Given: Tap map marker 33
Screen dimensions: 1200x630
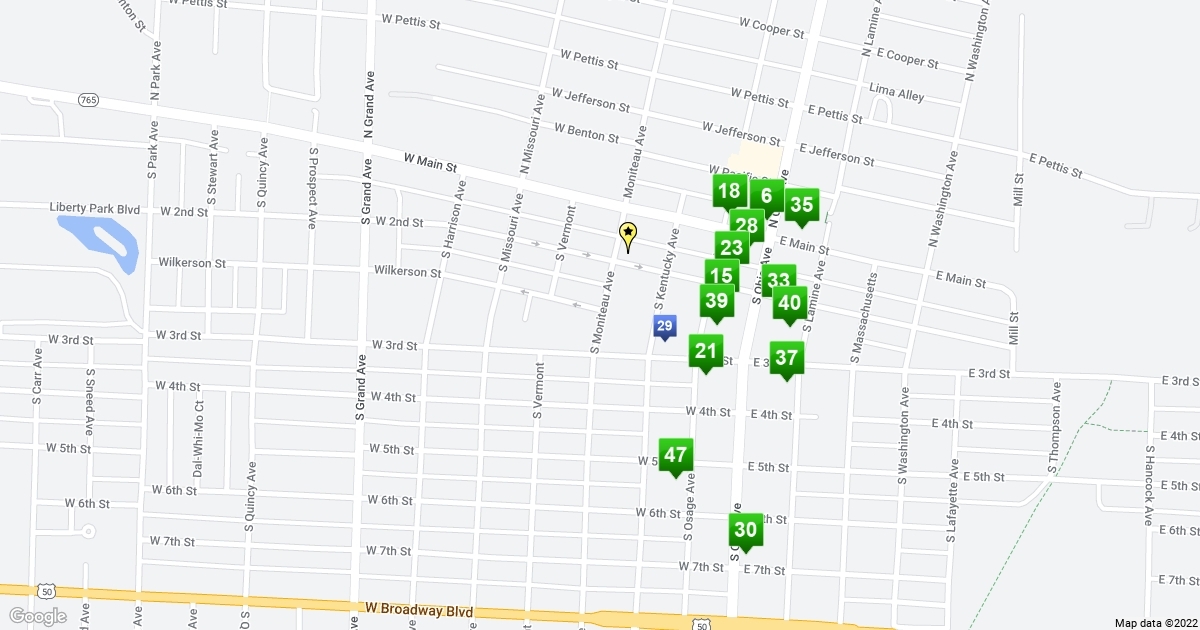Looking at the screenshot, I should (780, 281).
